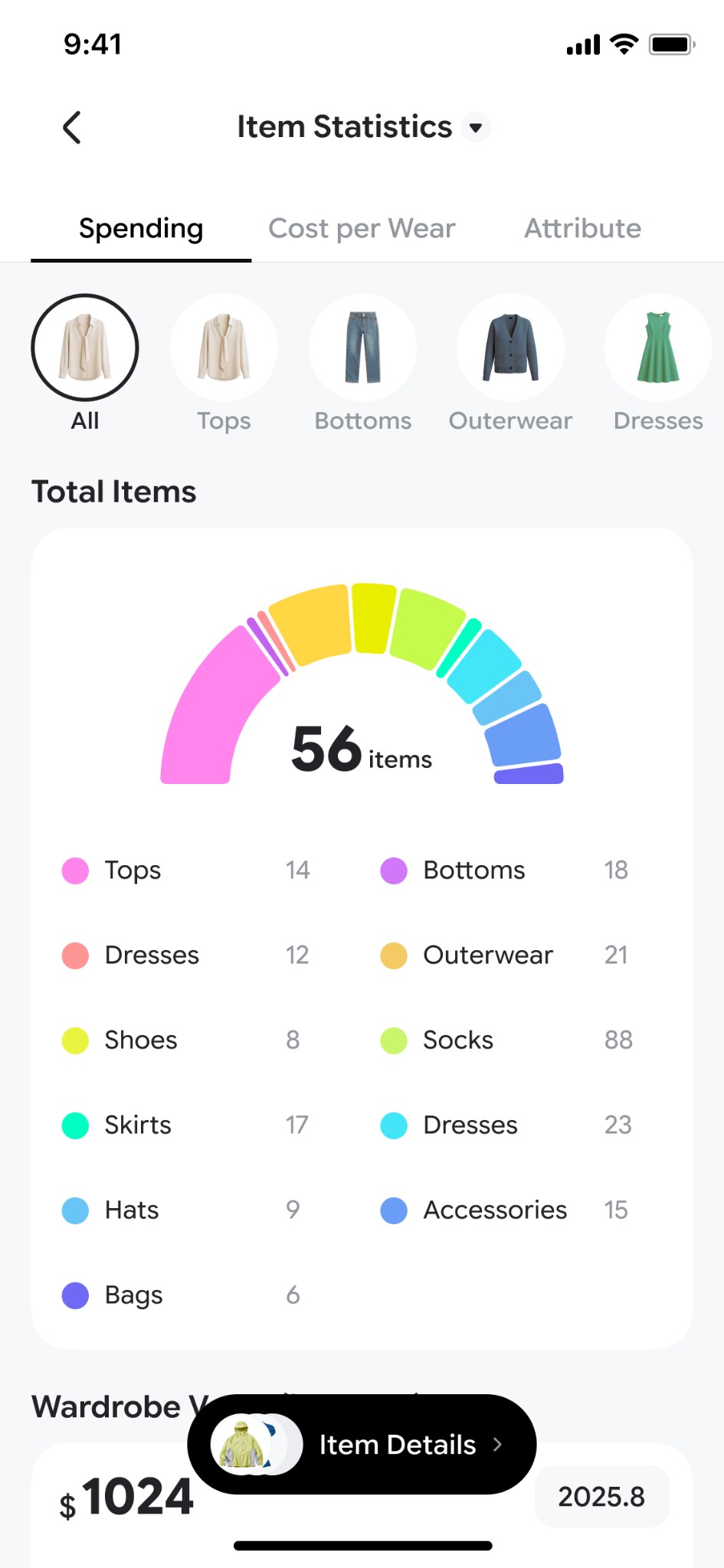
Task: Select the Outerwear cardigan icon
Action: pos(510,347)
